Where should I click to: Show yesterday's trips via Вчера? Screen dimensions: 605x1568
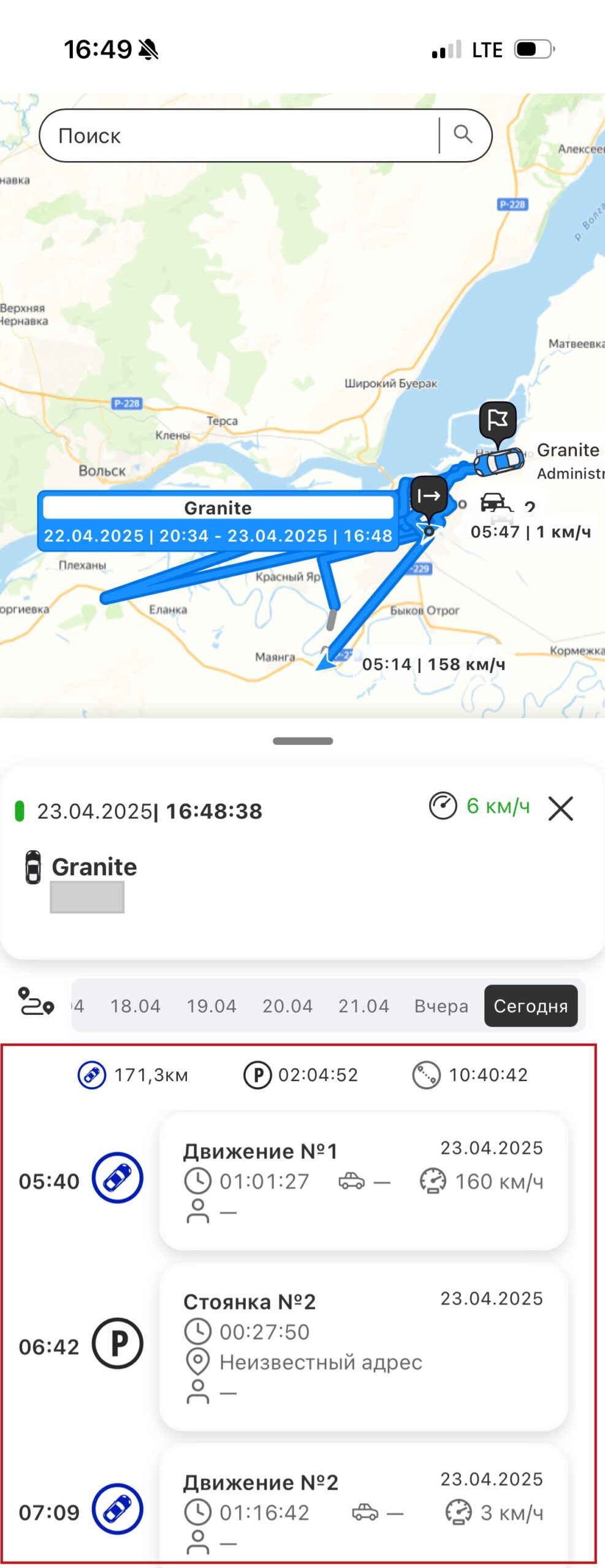[441, 1006]
